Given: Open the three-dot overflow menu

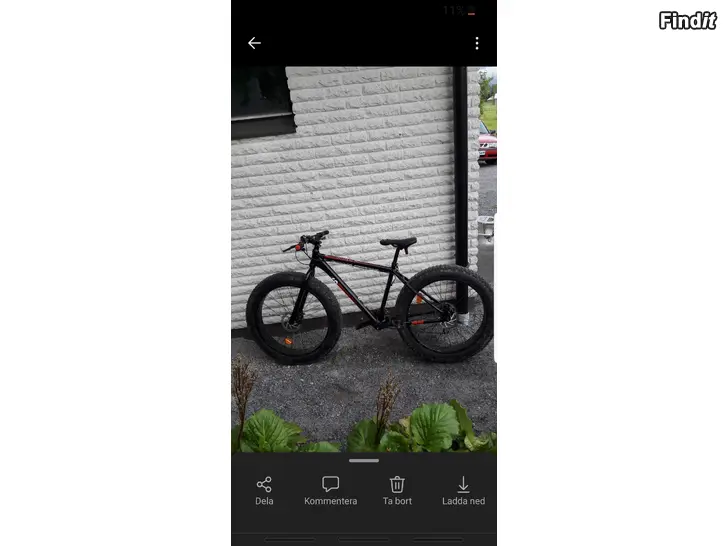Looking at the screenshot, I should tap(477, 43).
